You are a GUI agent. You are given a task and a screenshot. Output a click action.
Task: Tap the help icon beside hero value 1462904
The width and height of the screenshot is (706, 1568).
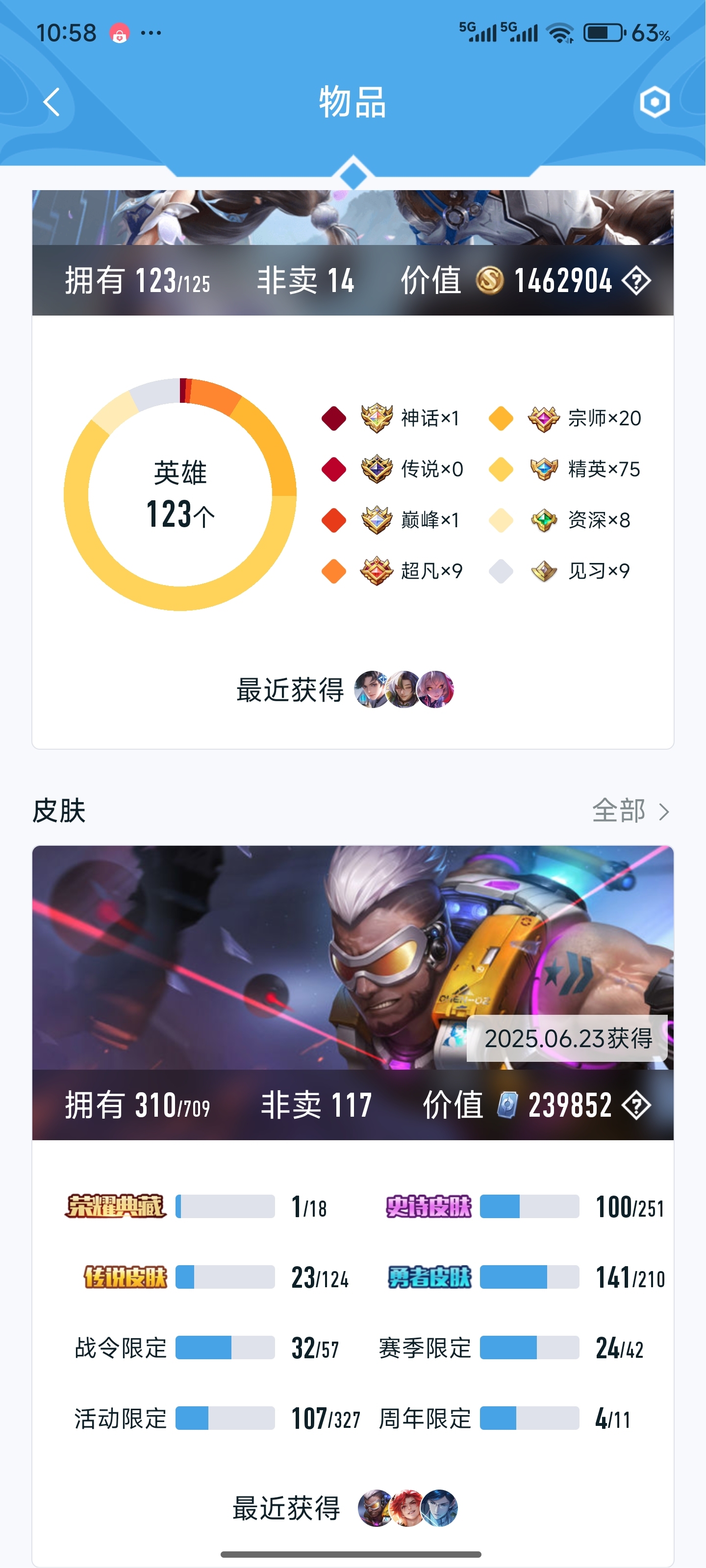(x=636, y=281)
